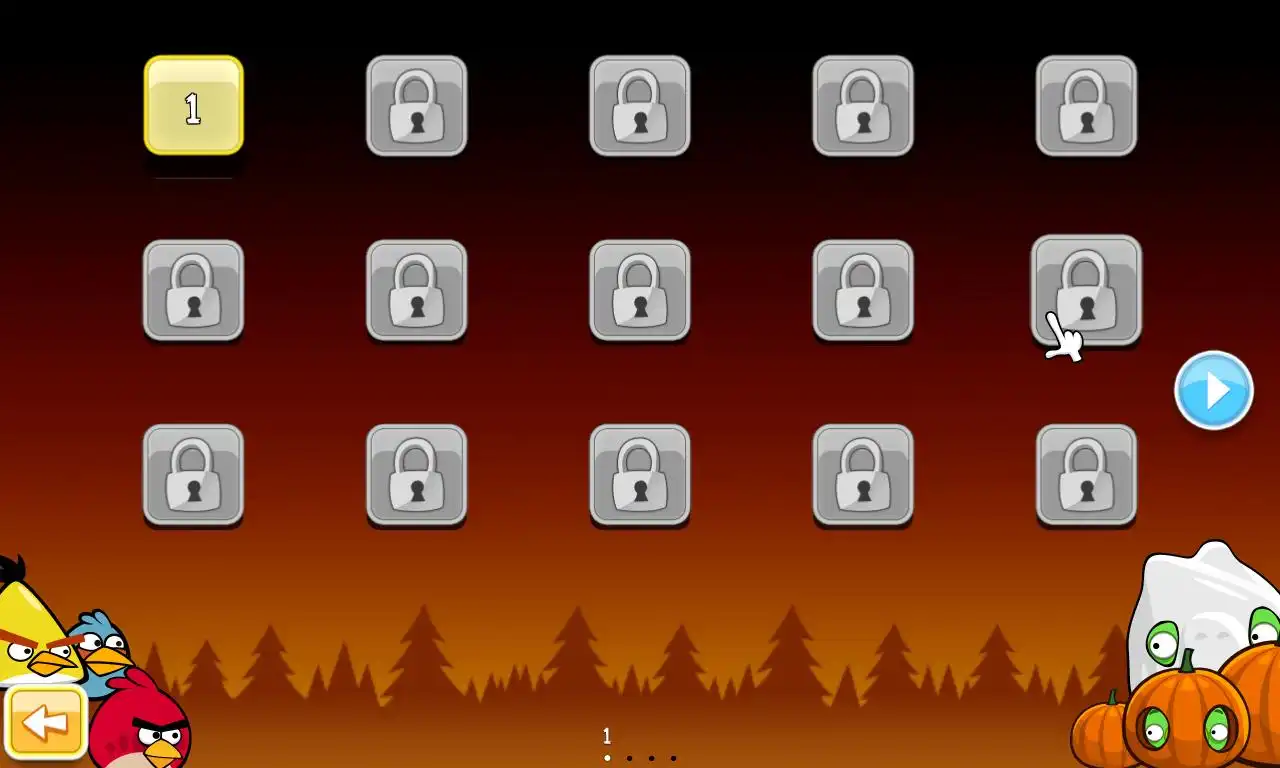Open level 1

(193, 106)
